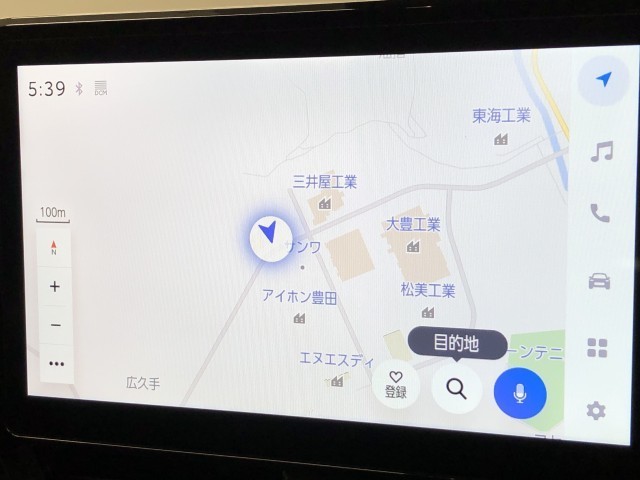Switch to the music tab
Screen dimensions: 640x480
pyautogui.click(x=601, y=151)
